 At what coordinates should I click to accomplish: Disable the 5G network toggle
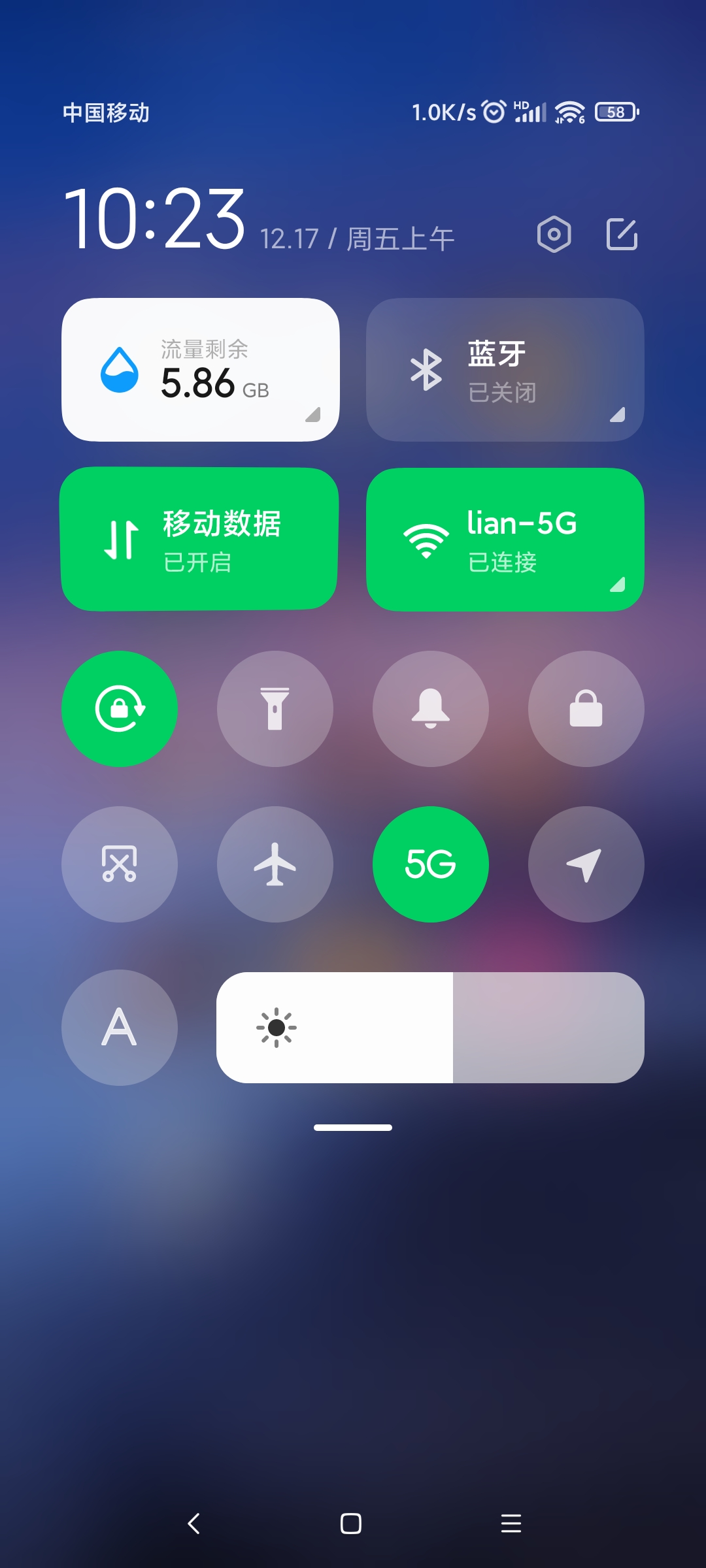431,864
